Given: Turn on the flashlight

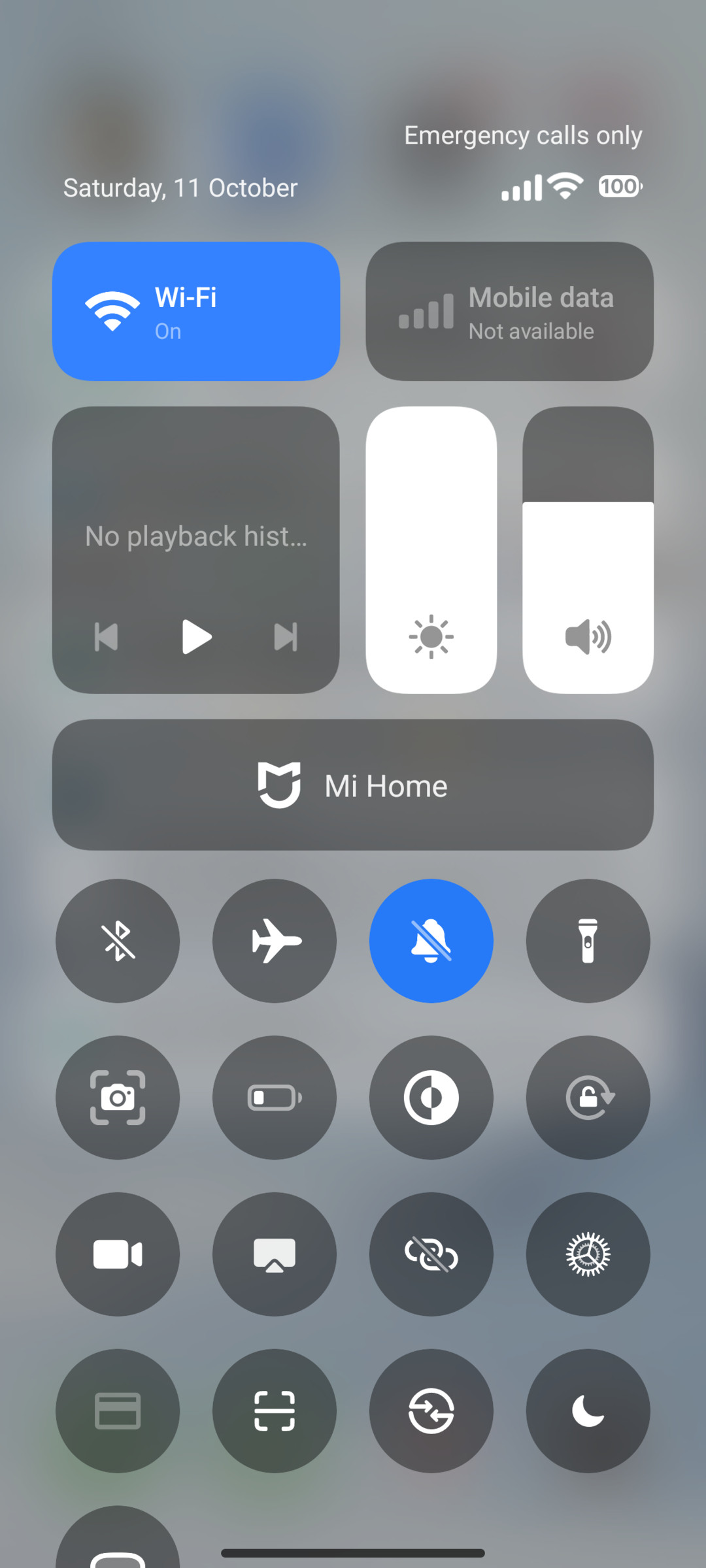Looking at the screenshot, I should pyautogui.click(x=588, y=939).
